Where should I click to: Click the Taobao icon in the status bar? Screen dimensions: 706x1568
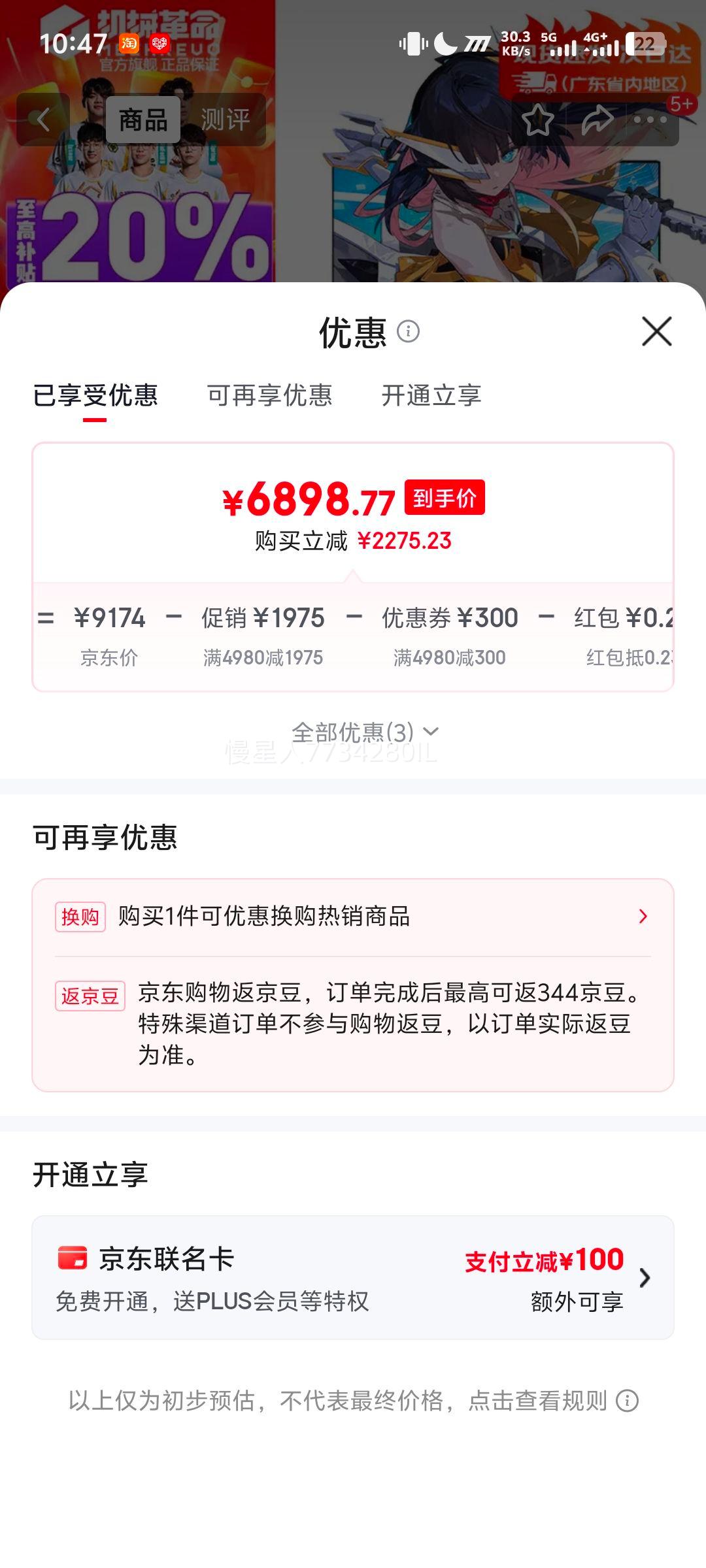[x=128, y=42]
